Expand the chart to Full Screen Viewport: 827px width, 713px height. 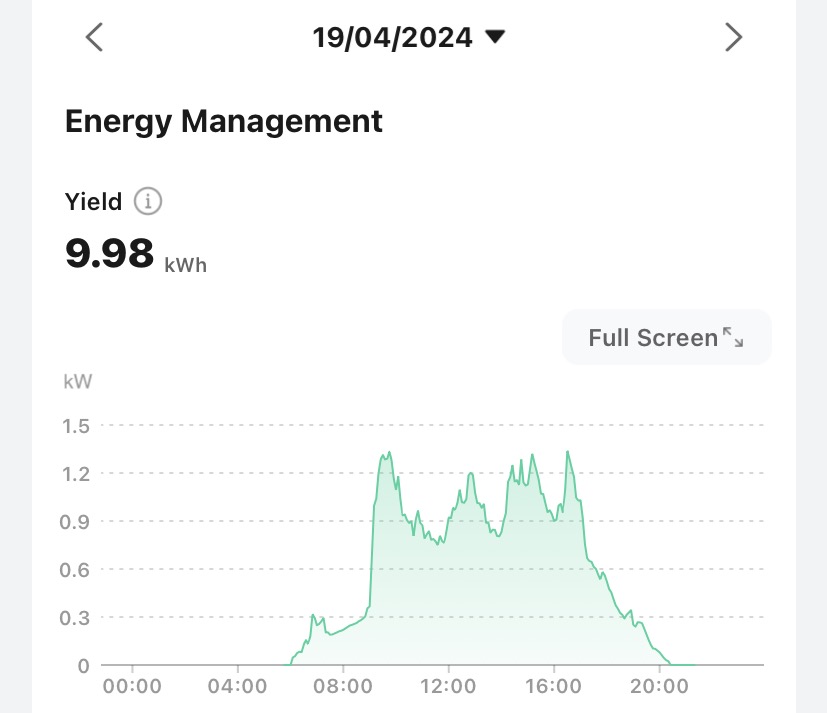click(666, 338)
